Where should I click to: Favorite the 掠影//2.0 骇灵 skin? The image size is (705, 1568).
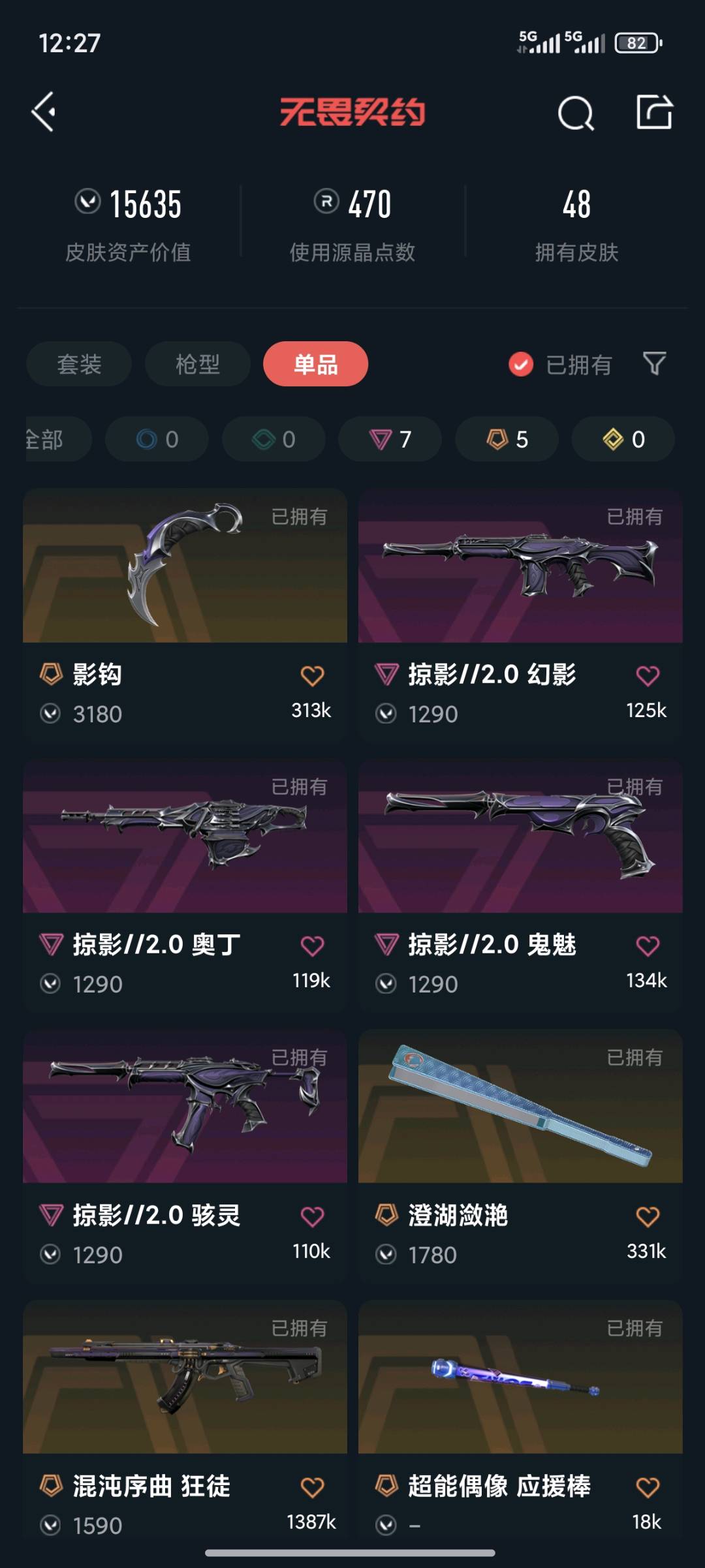click(x=312, y=1217)
